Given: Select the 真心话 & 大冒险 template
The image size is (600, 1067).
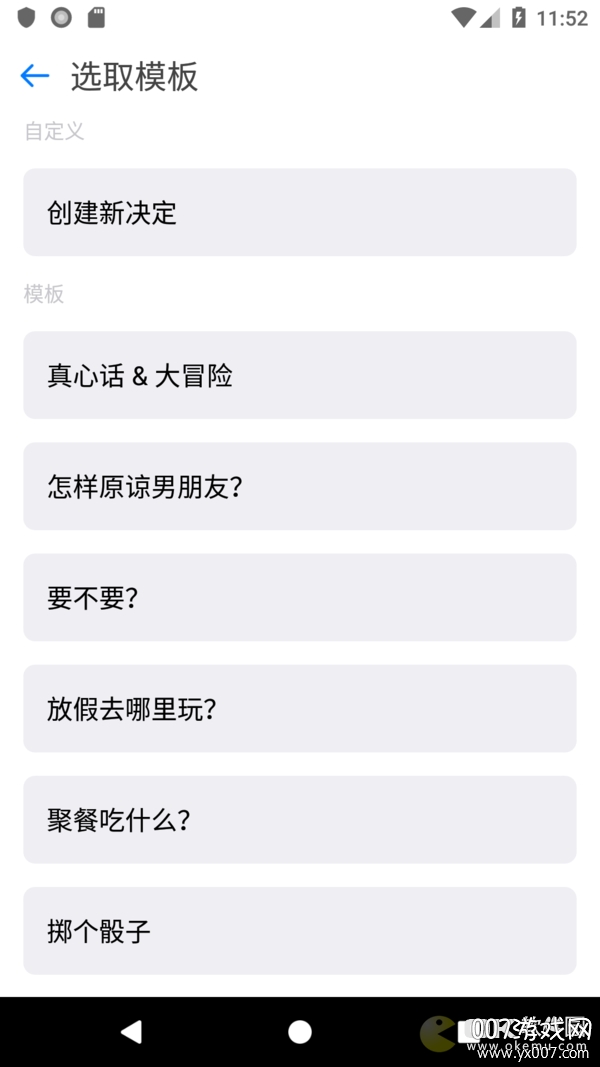Looking at the screenshot, I should [300, 375].
